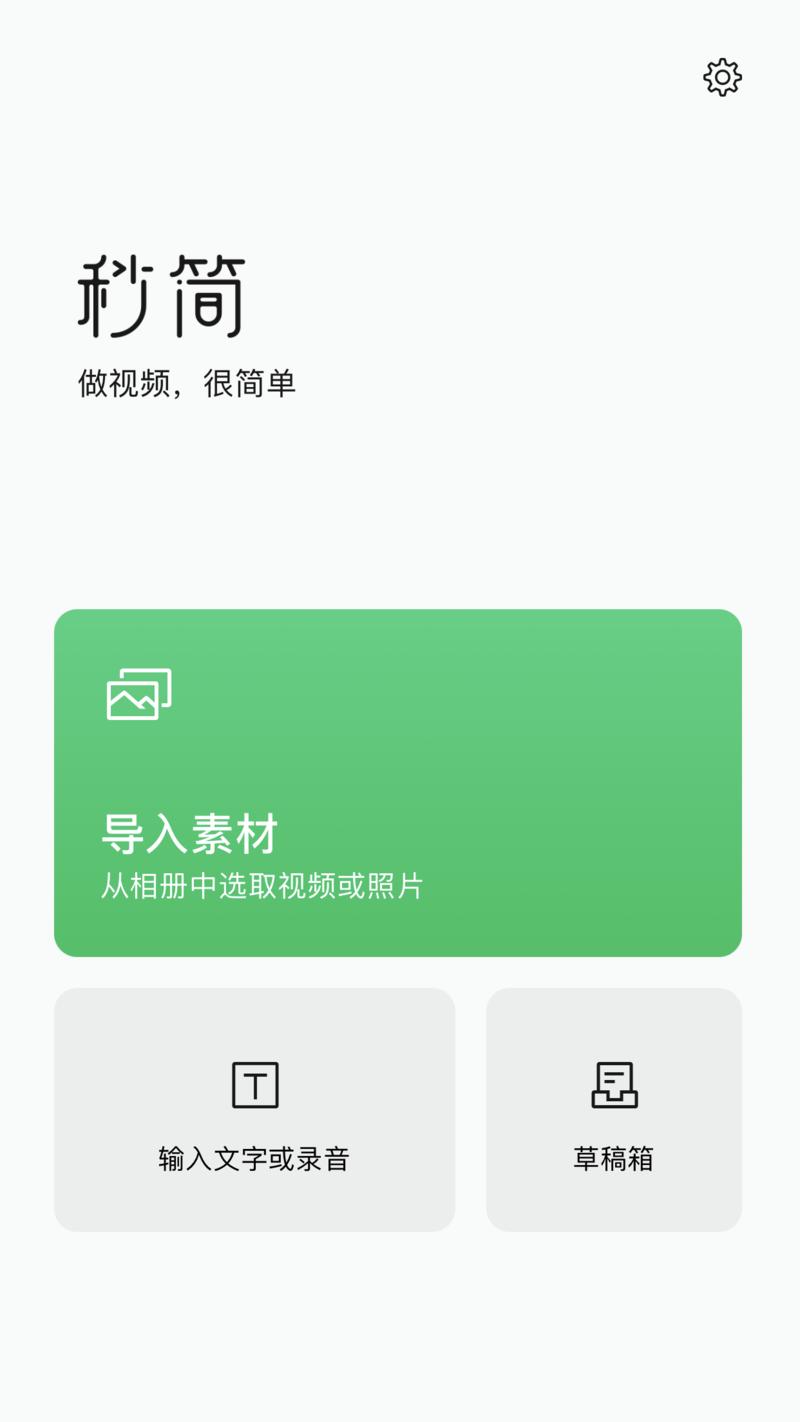The height and width of the screenshot is (1422, 800).
Task: Click the text-and-recording input tile
Action: (x=254, y=1109)
